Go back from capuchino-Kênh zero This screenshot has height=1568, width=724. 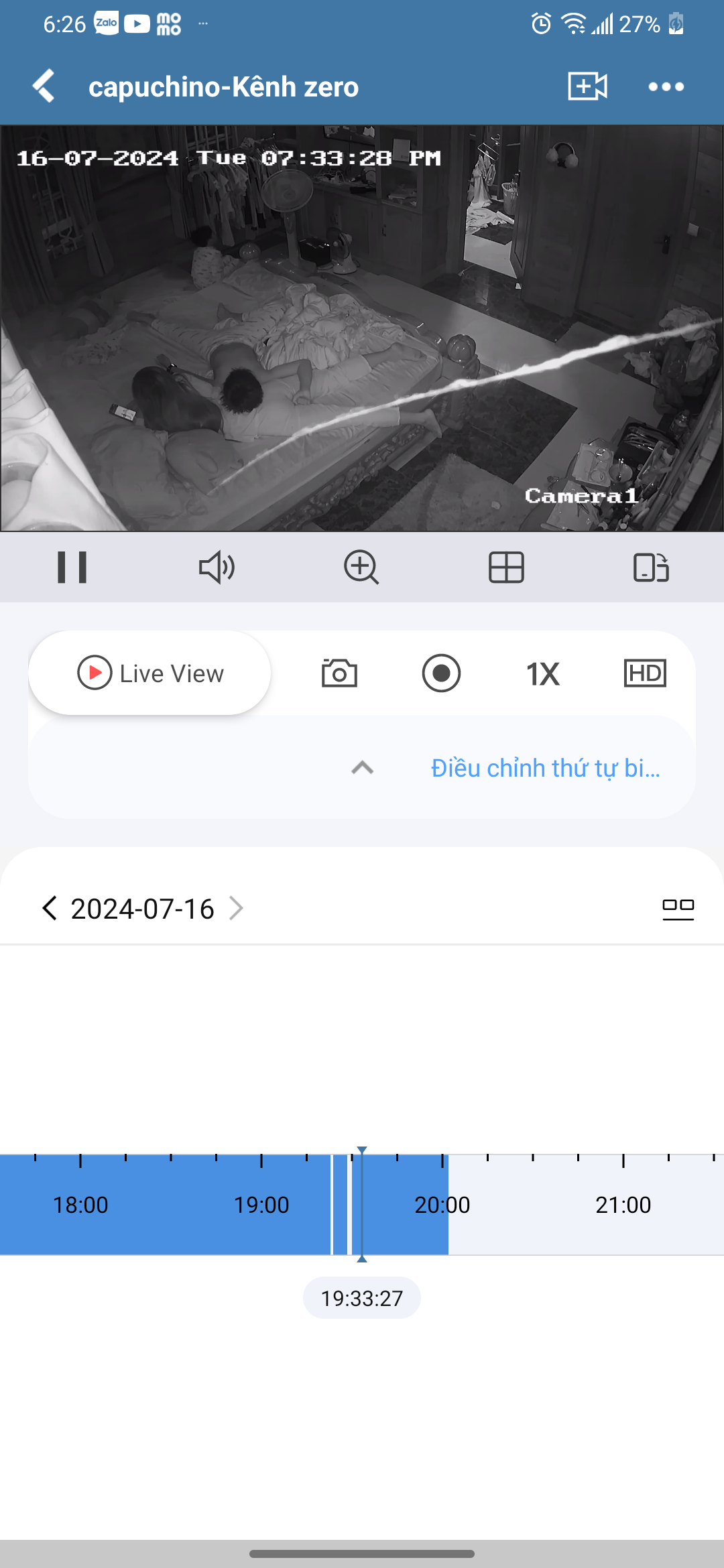(x=44, y=86)
